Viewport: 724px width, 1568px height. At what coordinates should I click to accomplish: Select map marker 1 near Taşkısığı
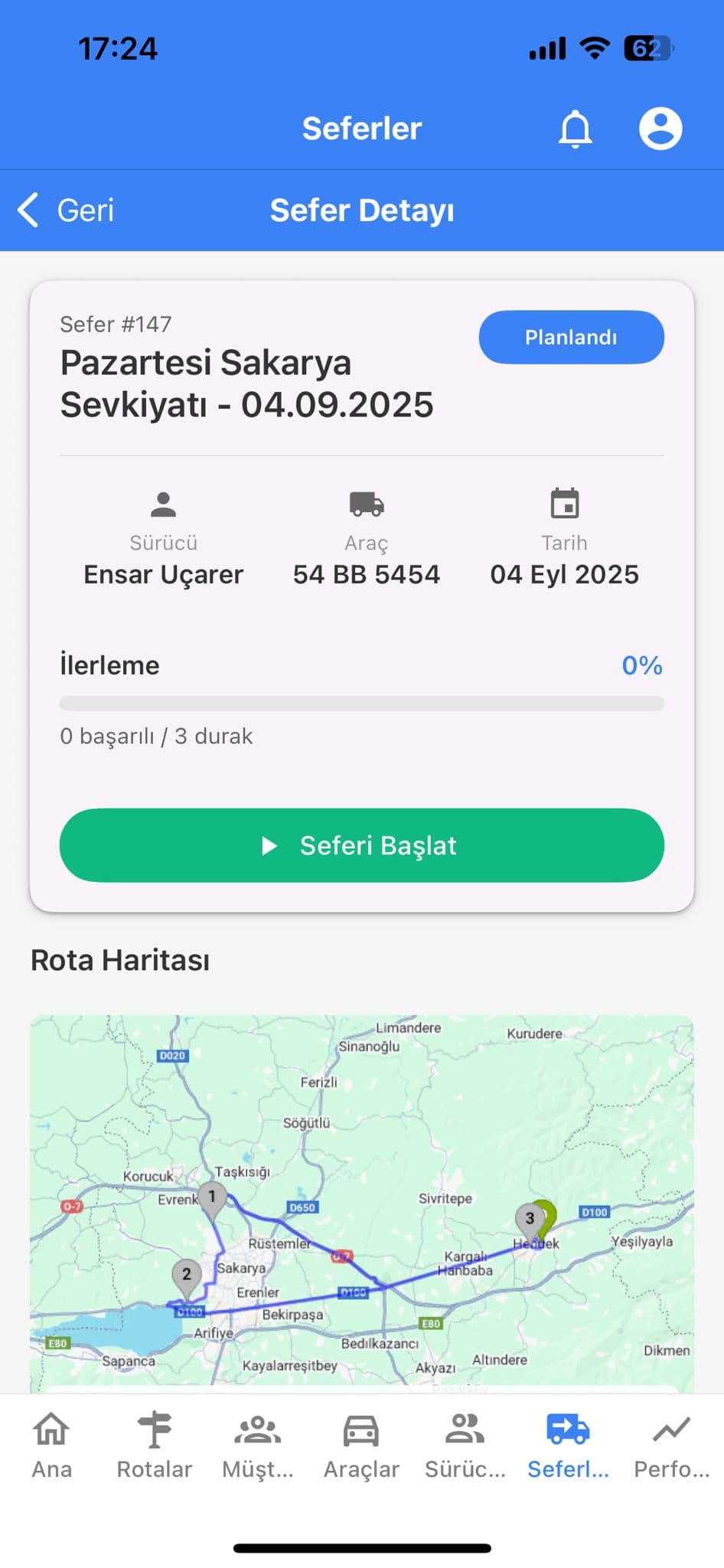[212, 1197]
